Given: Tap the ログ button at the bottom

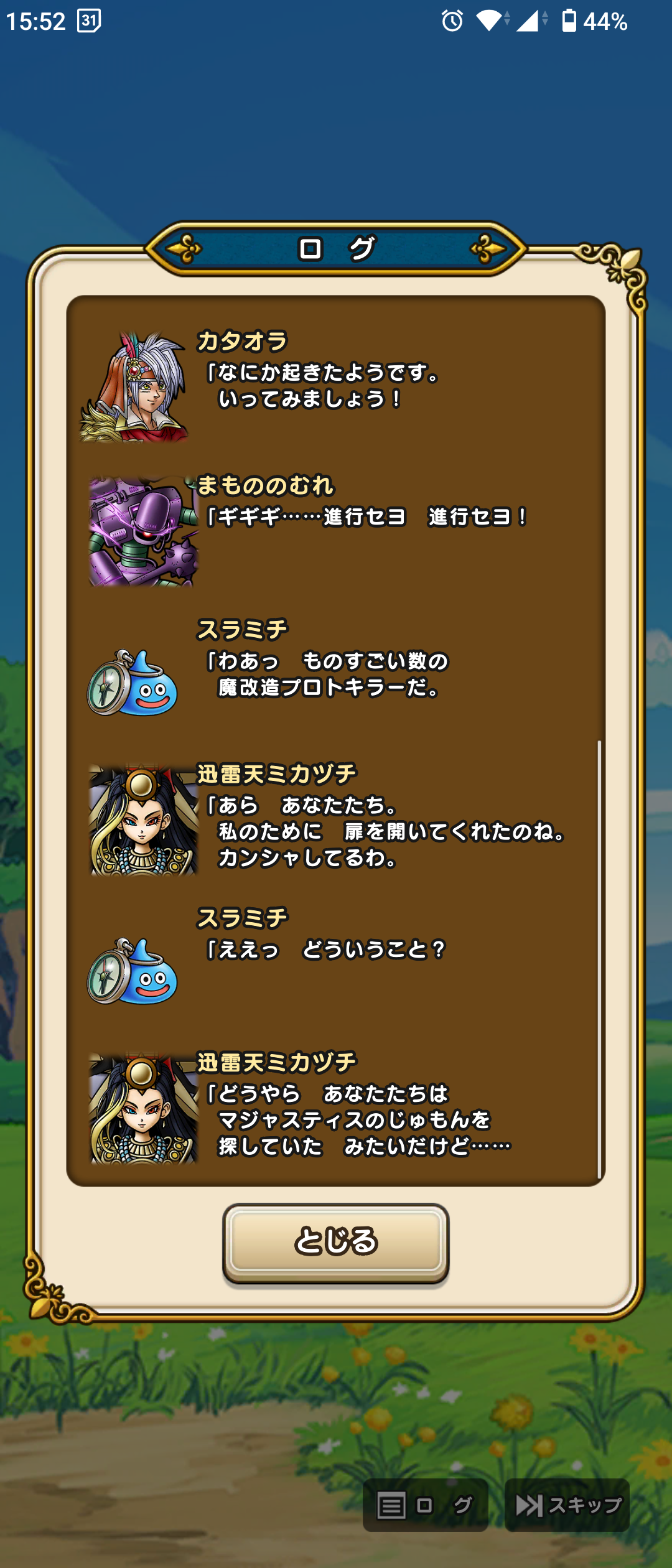Looking at the screenshot, I should pyautogui.click(x=426, y=1506).
